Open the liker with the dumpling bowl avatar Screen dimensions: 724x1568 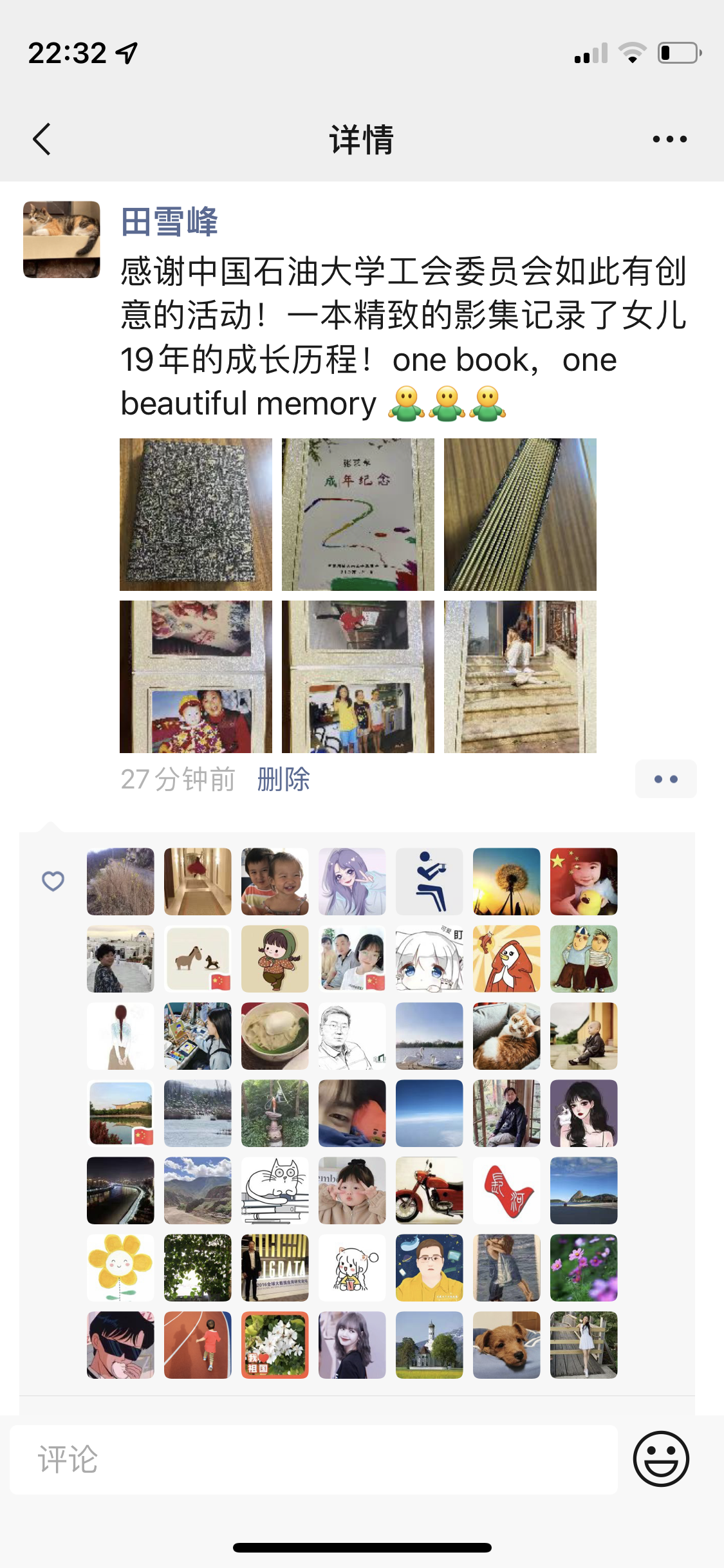(x=275, y=1036)
